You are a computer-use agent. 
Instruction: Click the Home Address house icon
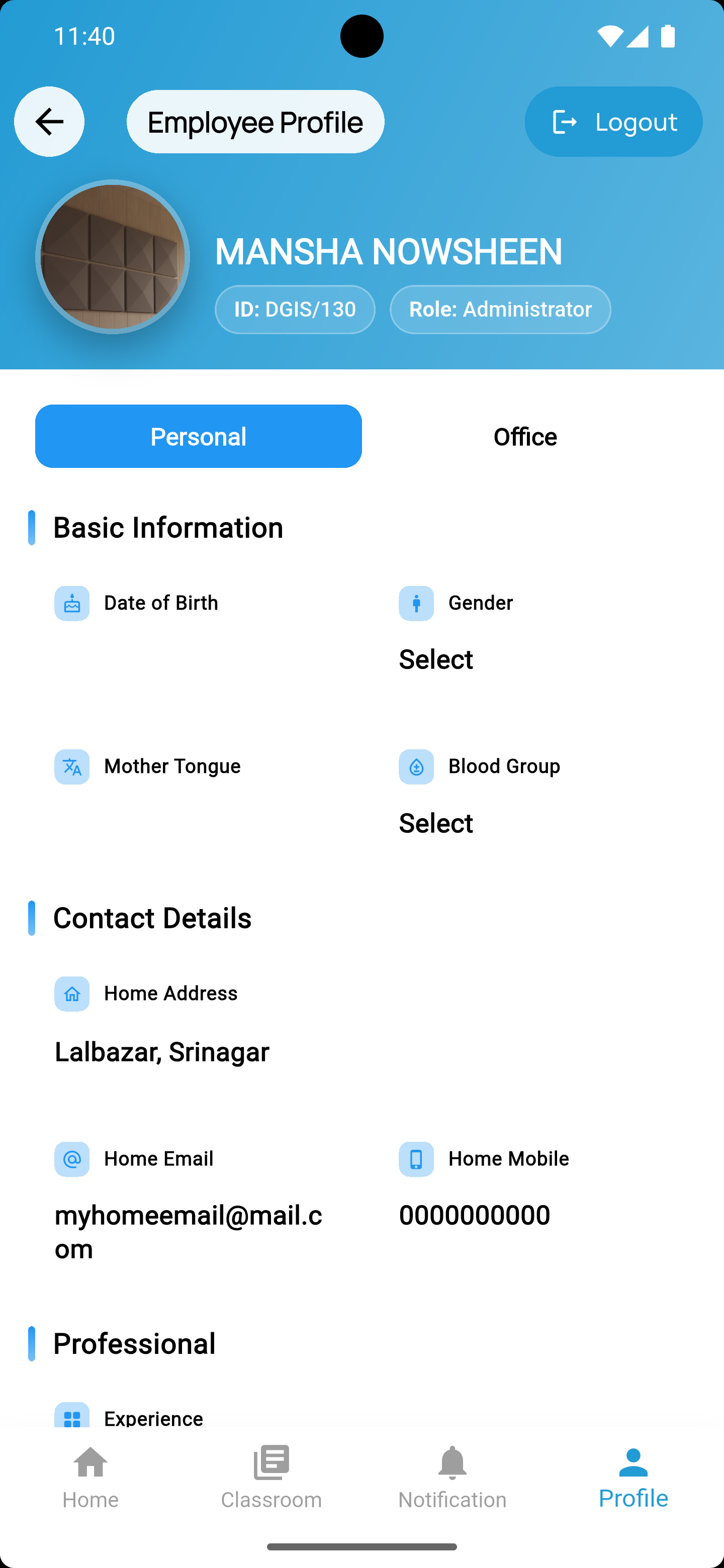click(x=72, y=994)
